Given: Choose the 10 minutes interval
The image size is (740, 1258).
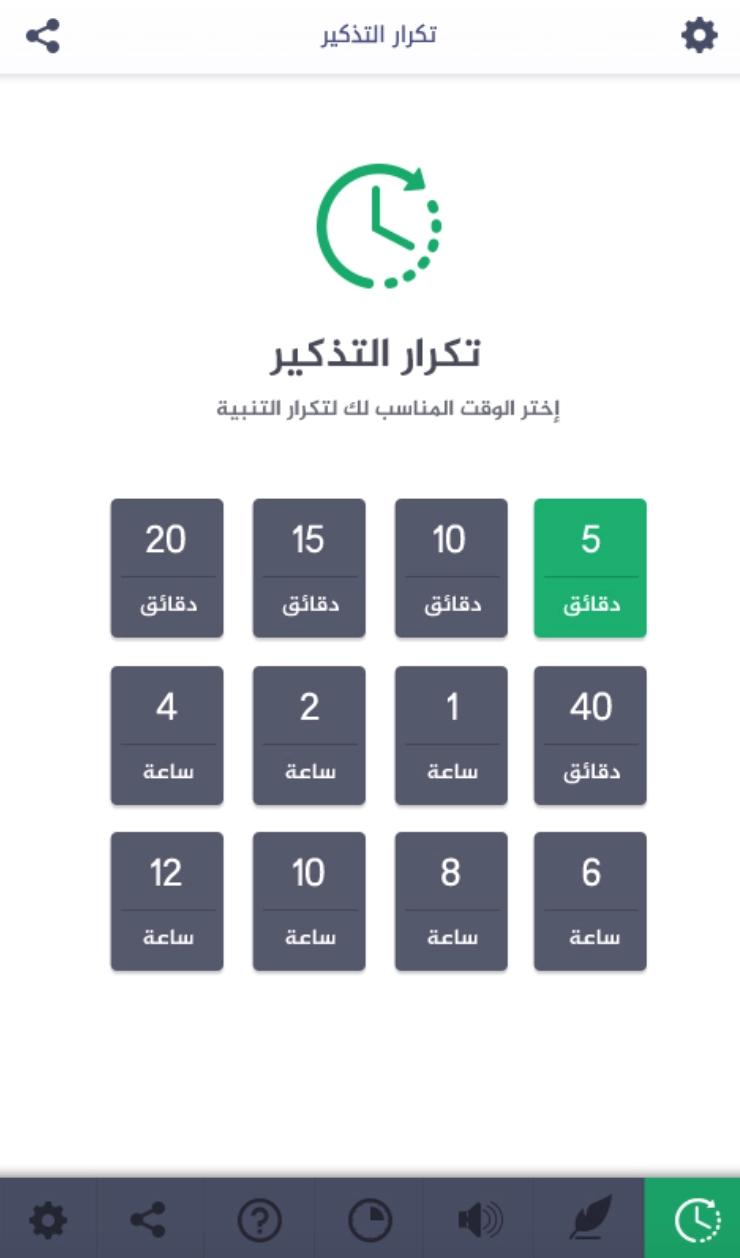Looking at the screenshot, I should click(451, 568).
